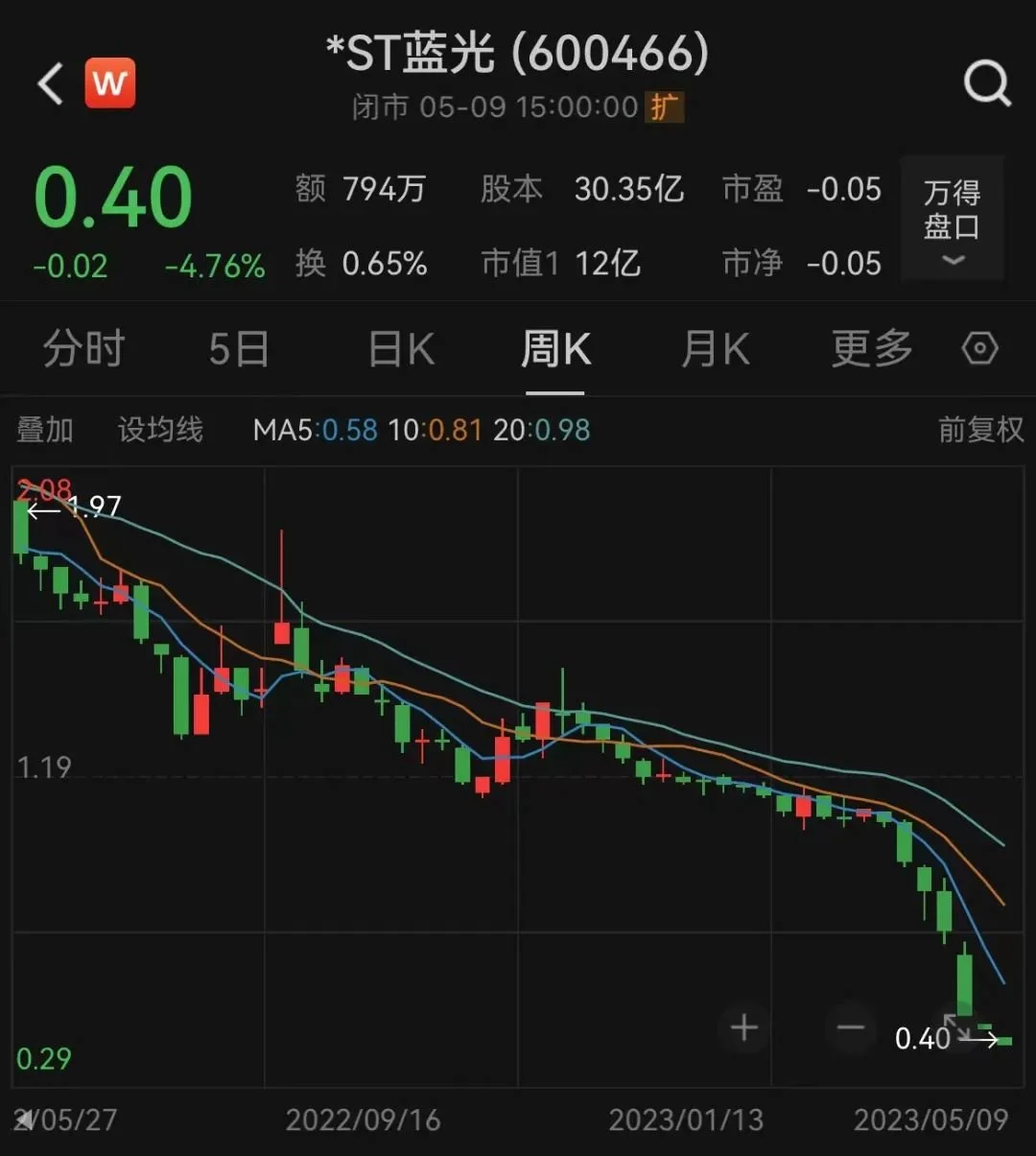Click the back arrow icon
The width and height of the screenshot is (1036, 1156).
pyautogui.click(x=49, y=83)
